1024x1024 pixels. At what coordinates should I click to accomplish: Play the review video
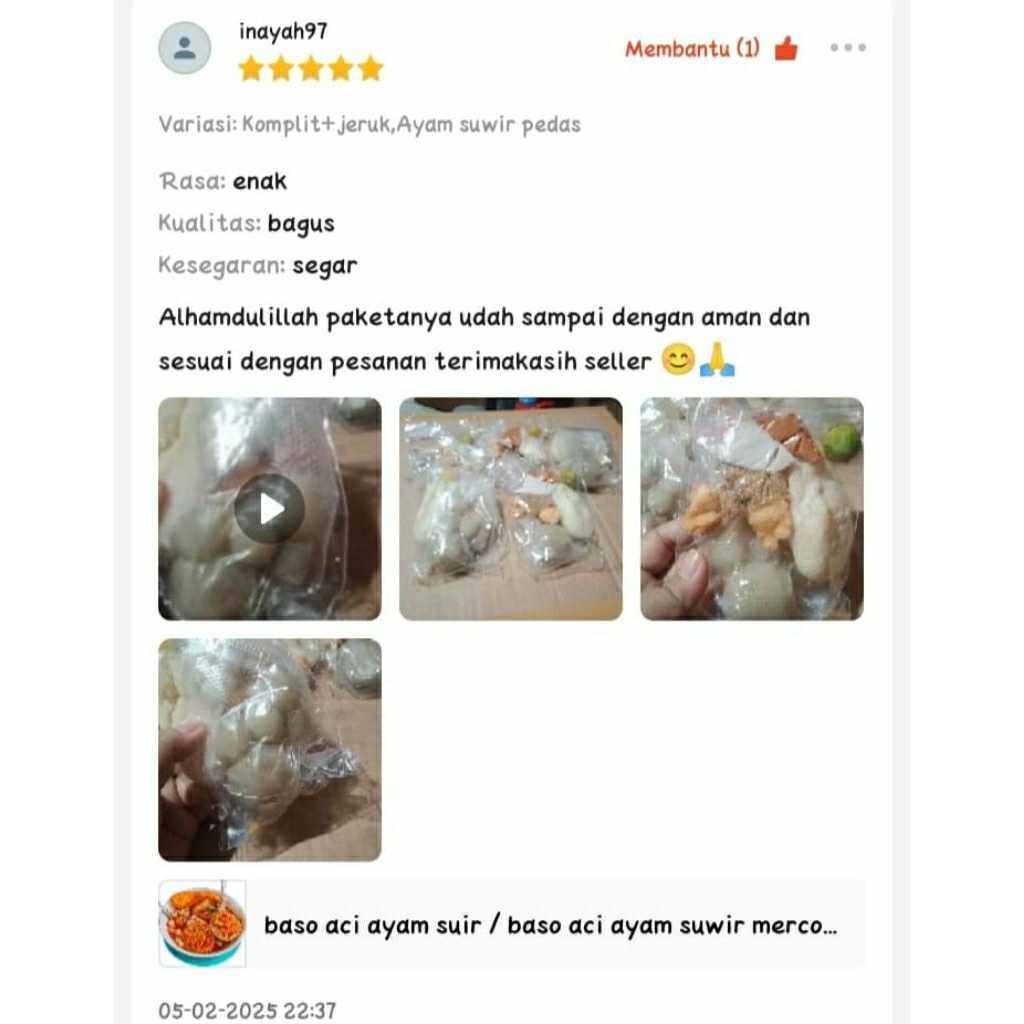tap(269, 509)
